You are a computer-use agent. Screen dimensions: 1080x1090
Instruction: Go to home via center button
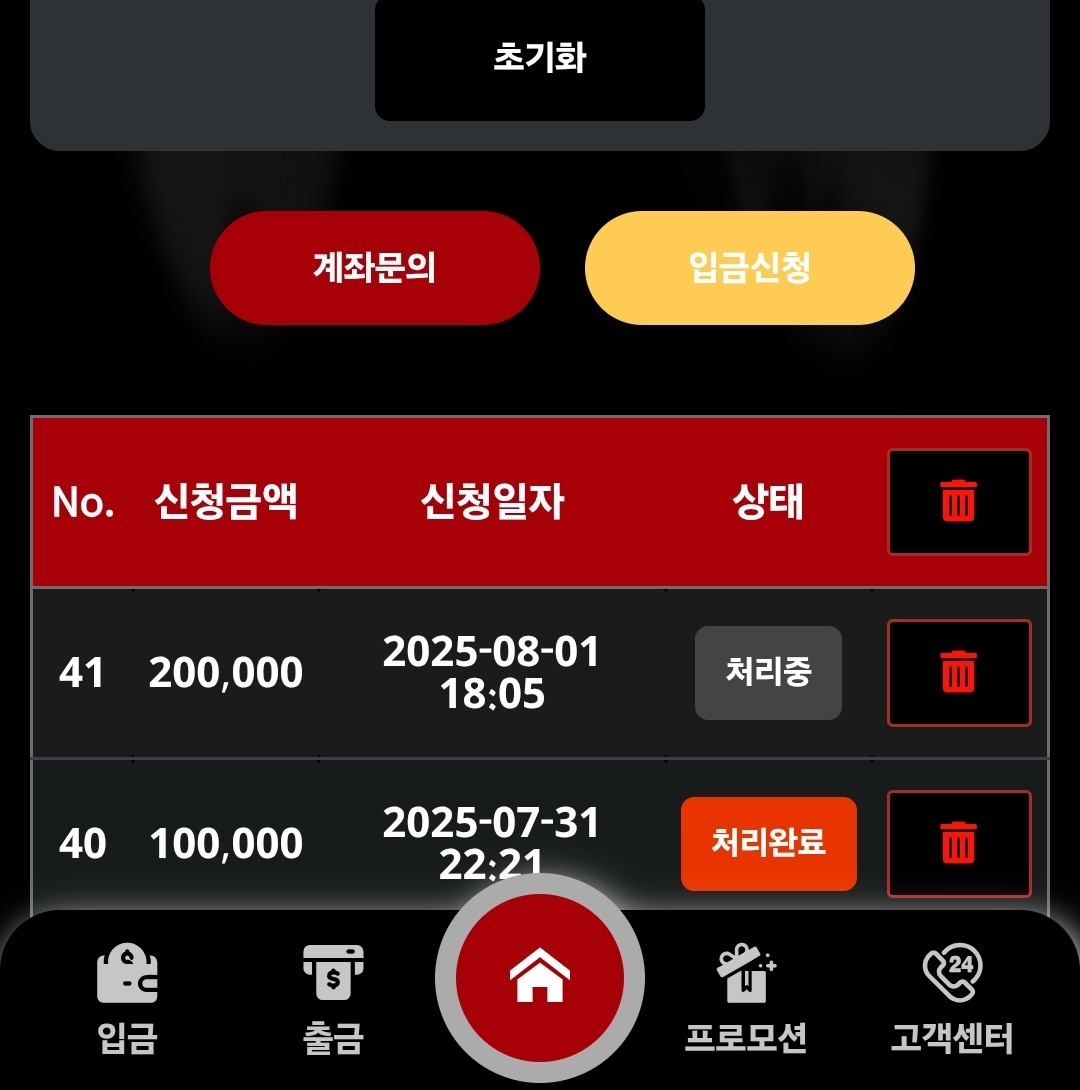click(x=540, y=978)
